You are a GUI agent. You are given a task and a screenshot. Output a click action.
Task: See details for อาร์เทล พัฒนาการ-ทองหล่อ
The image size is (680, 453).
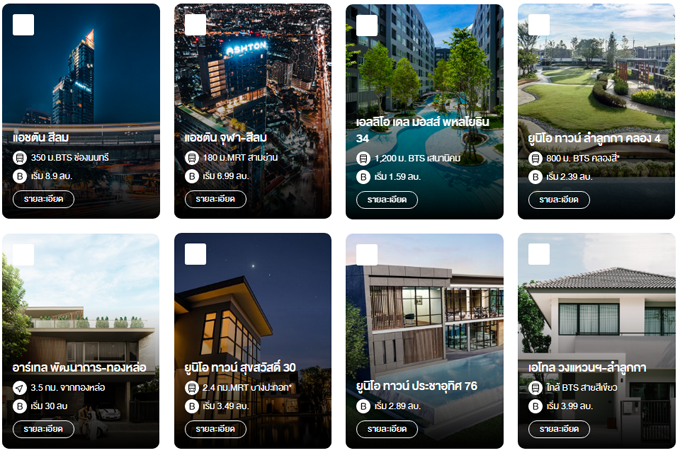(x=45, y=429)
